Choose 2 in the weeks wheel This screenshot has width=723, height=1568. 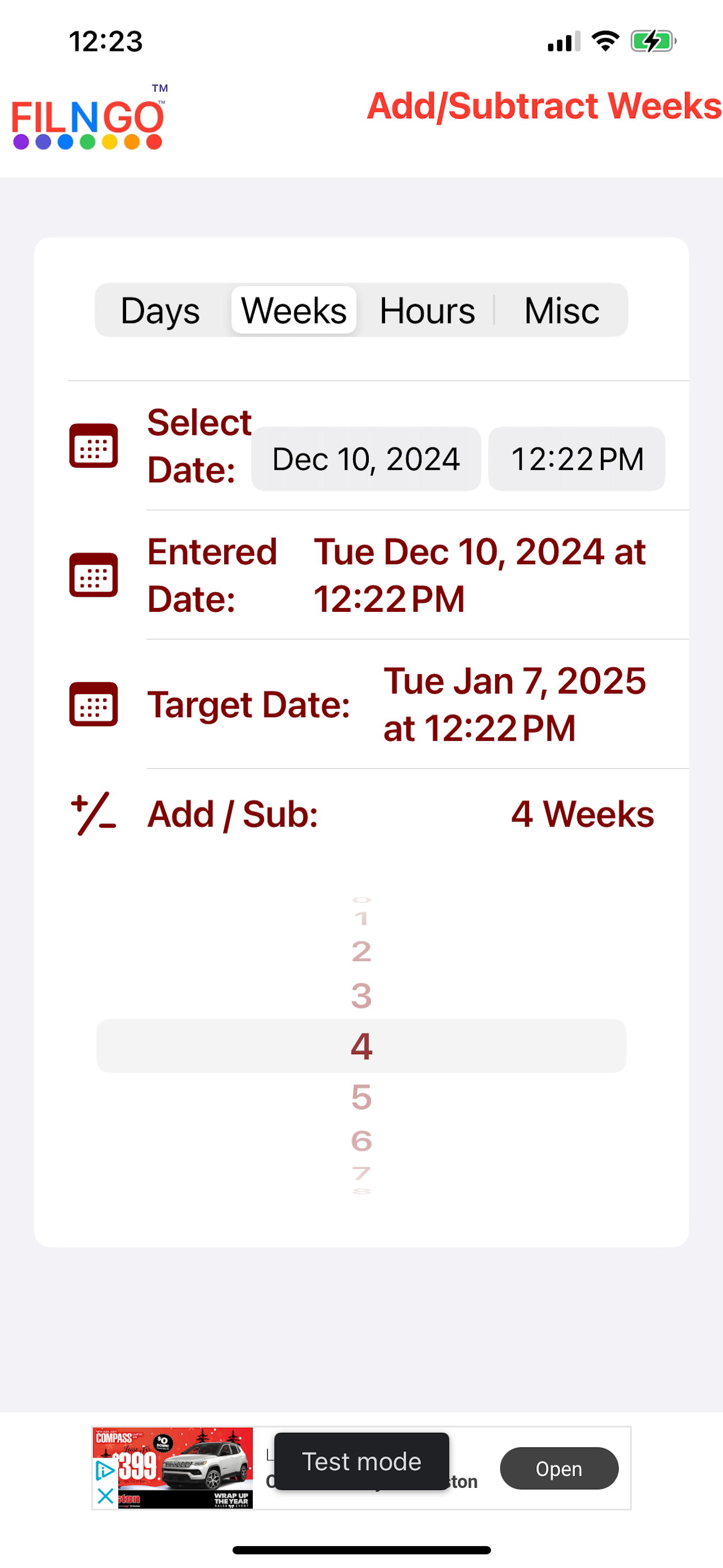point(361,951)
